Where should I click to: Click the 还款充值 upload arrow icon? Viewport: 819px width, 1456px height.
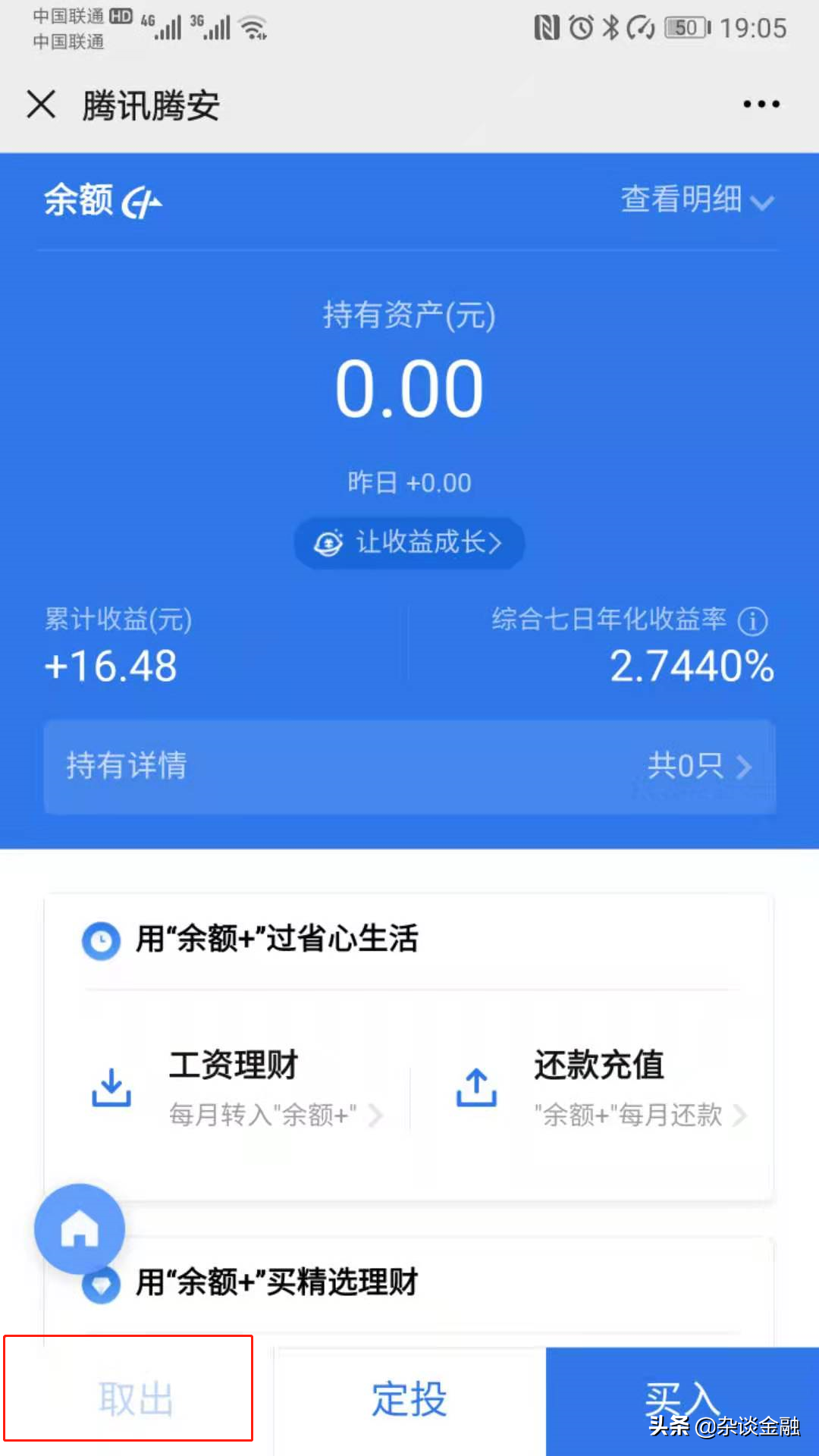click(475, 1087)
